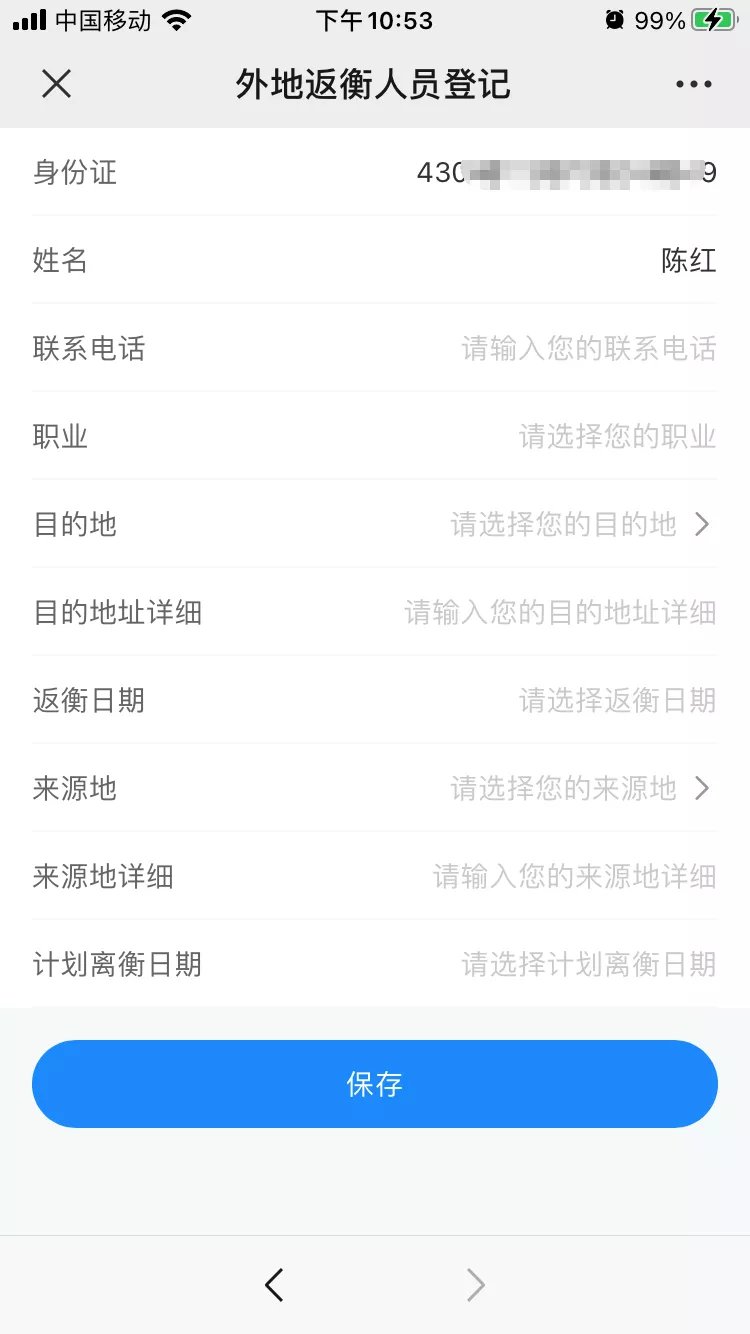Open the three-dot more options menu
Viewport: 750px width, 1334px height.
(693, 84)
